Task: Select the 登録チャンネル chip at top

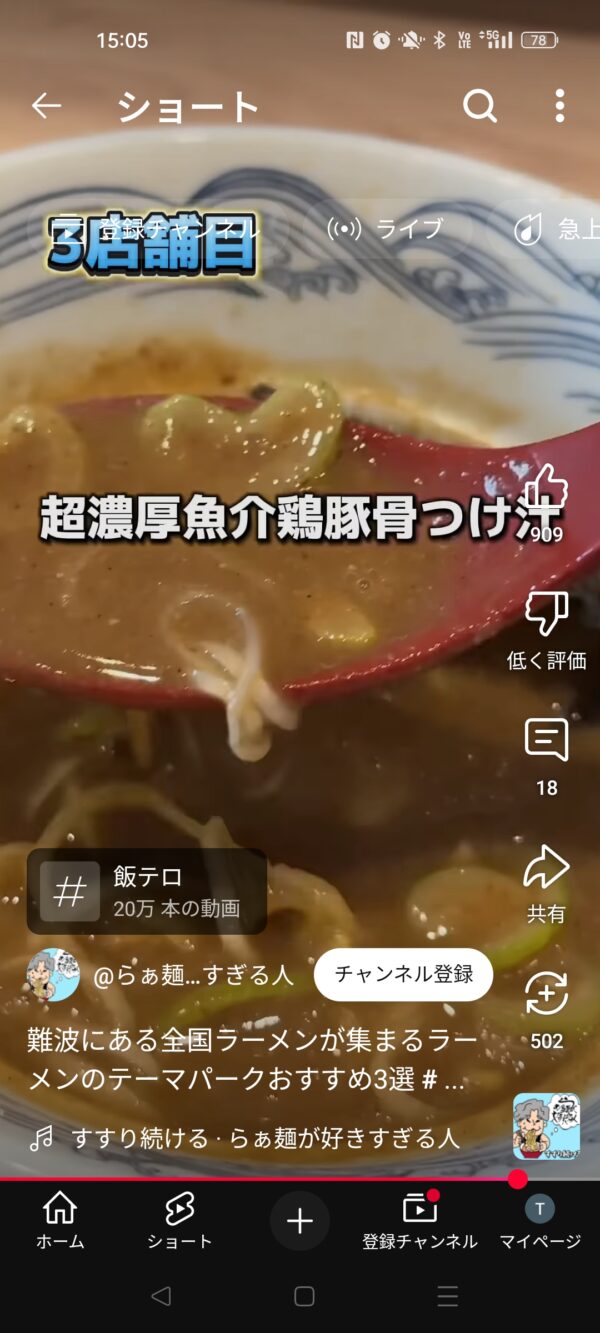Action: (157, 229)
